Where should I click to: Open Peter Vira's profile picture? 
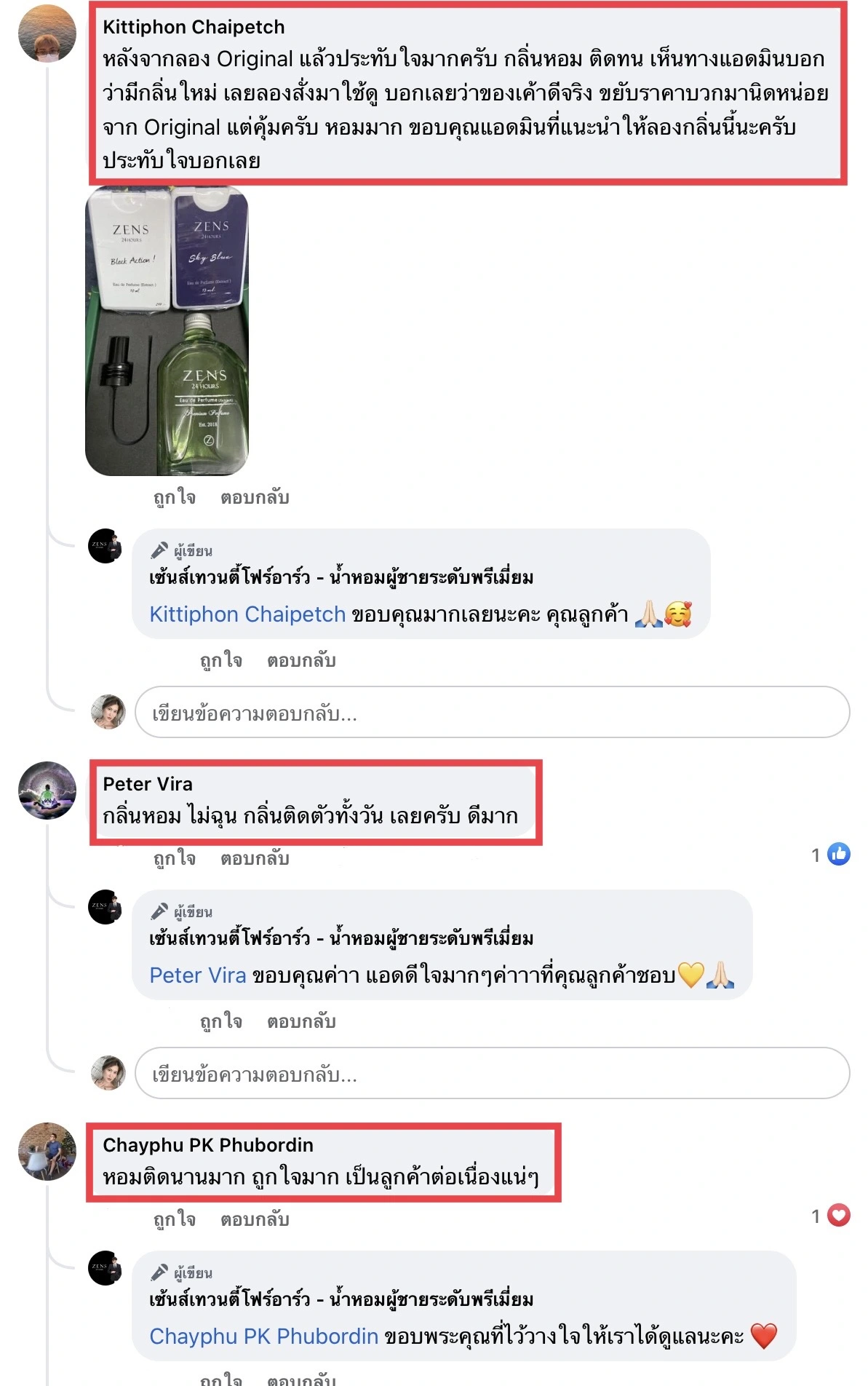[47, 791]
